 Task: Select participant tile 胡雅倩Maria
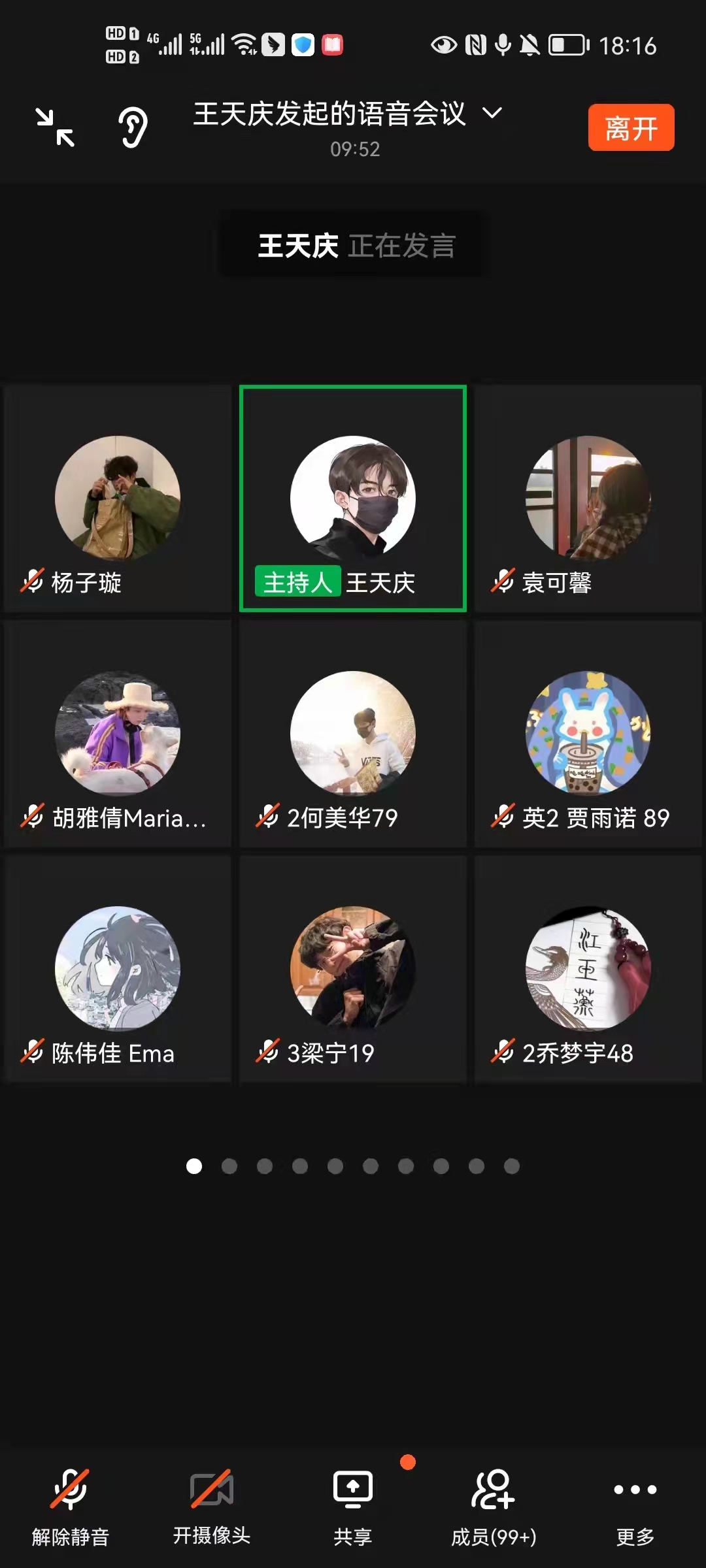click(x=118, y=734)
